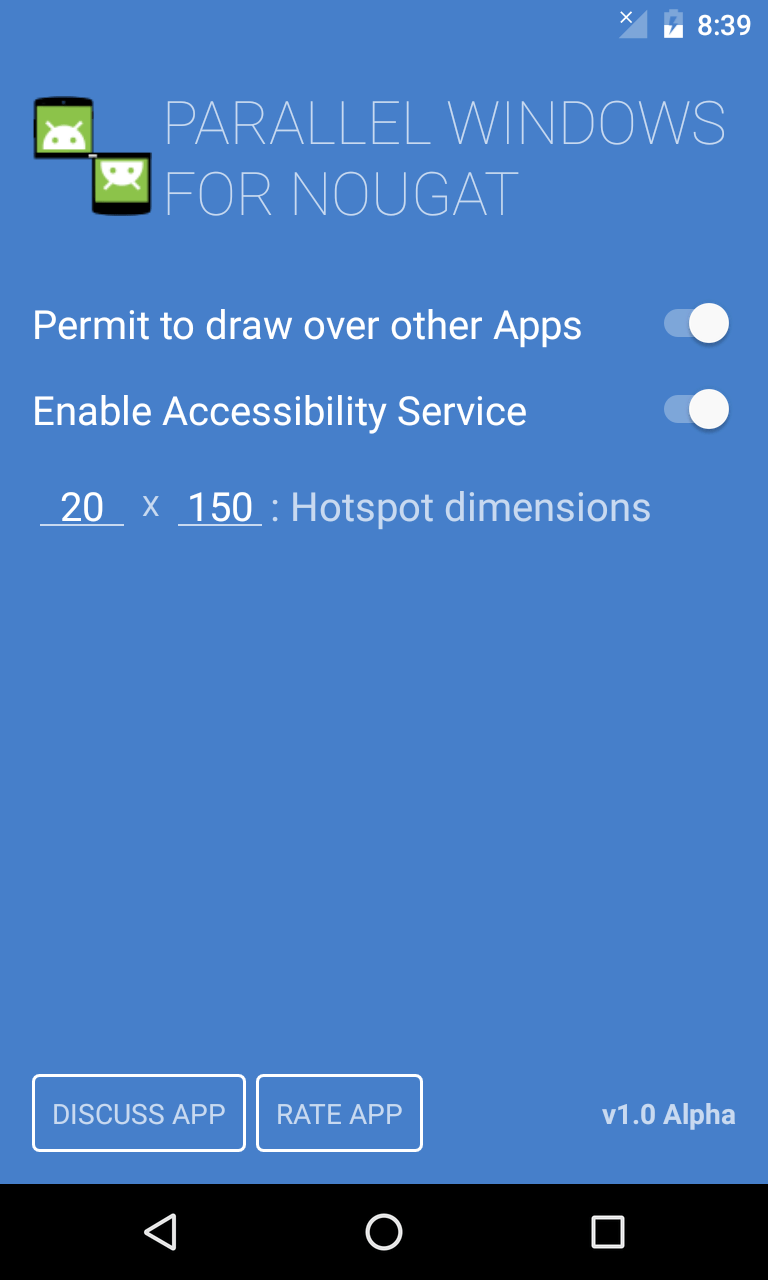
Task: Tap the Rate App button
Action: pos(339,1113)
